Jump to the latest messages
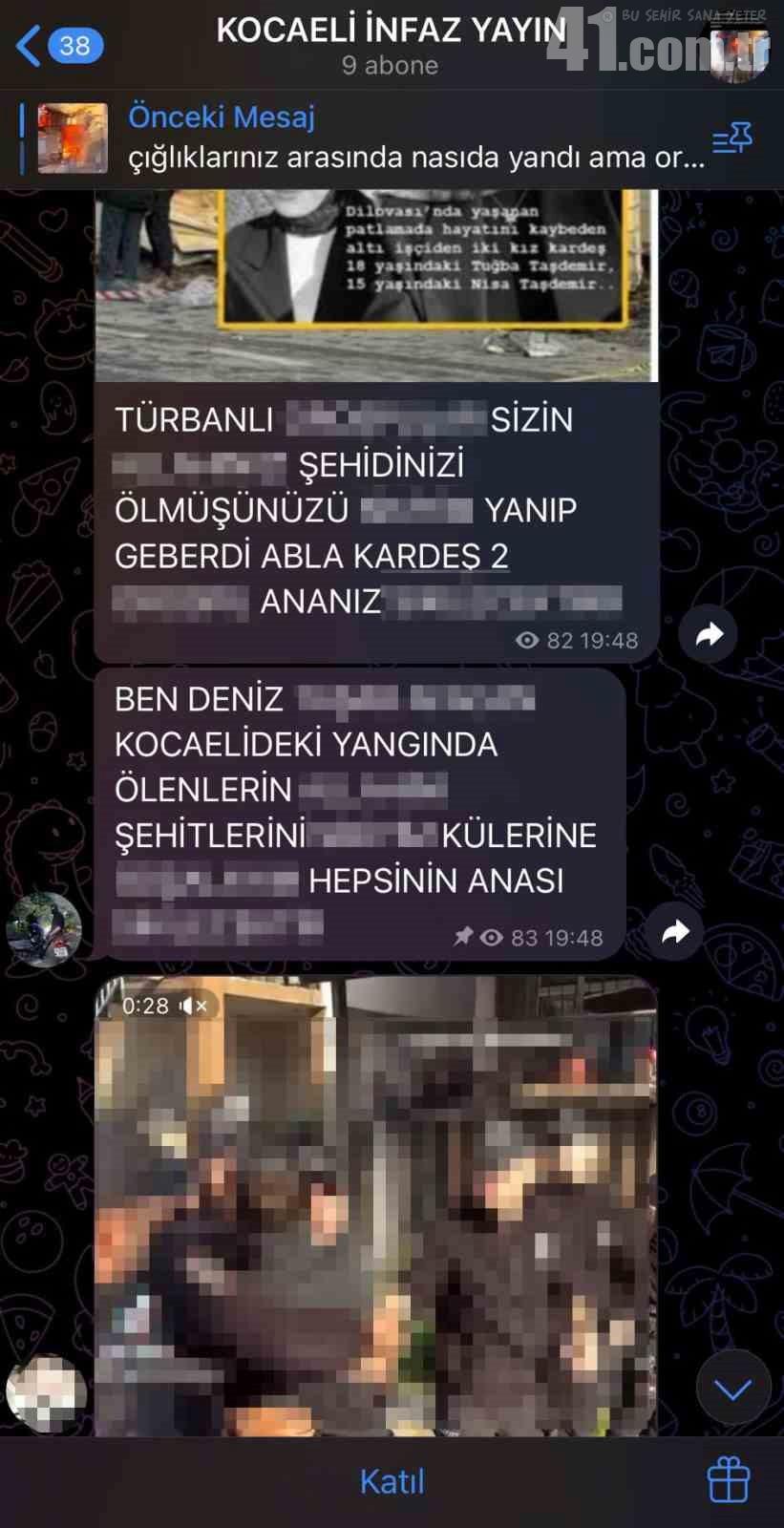784x1528 pixels. pos(732,1389)
